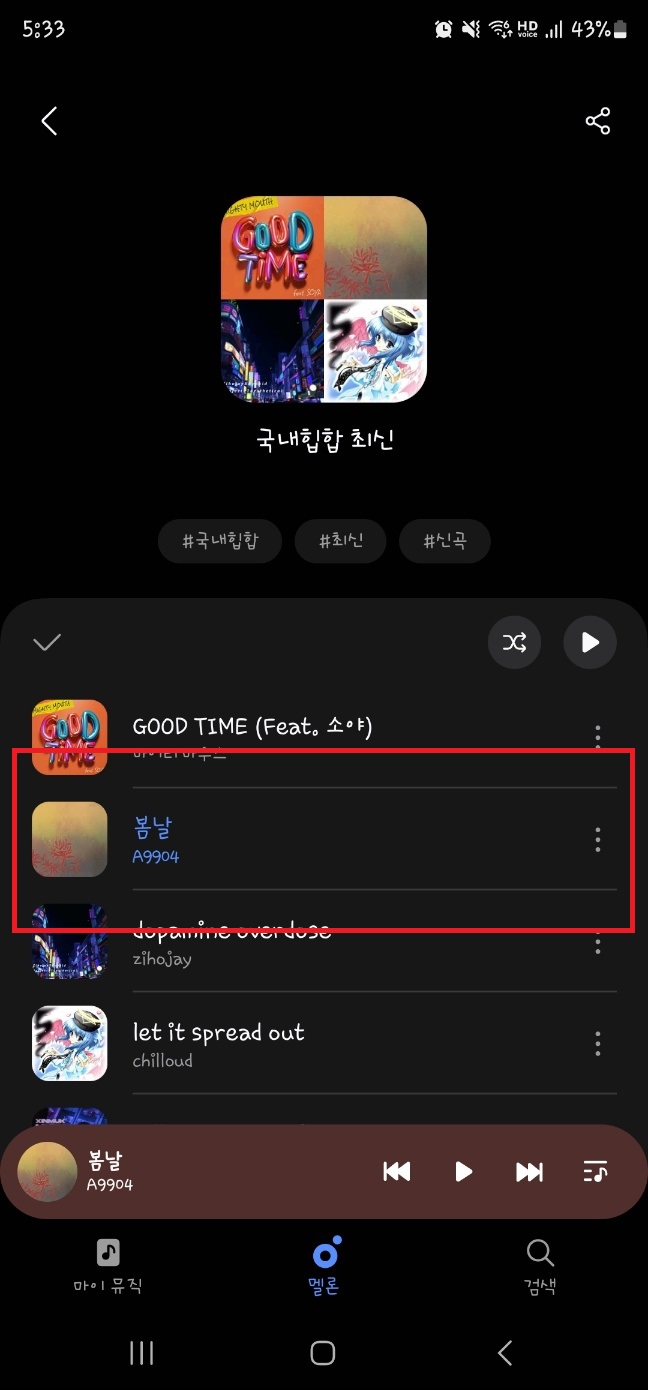The image size is (648, 1390).
Task: Tap the select-all checkmark icon
Action: 47,642
